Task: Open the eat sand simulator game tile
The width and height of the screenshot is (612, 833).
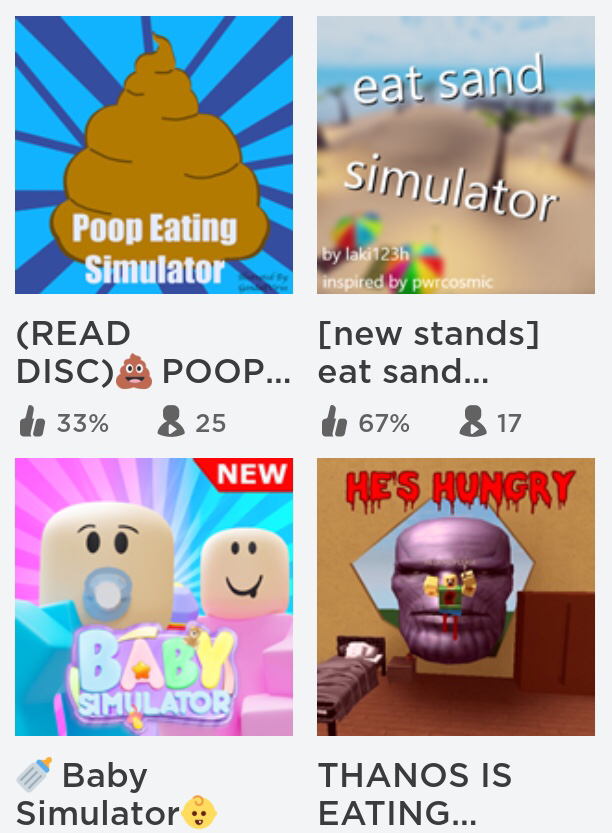Action: 456,155
